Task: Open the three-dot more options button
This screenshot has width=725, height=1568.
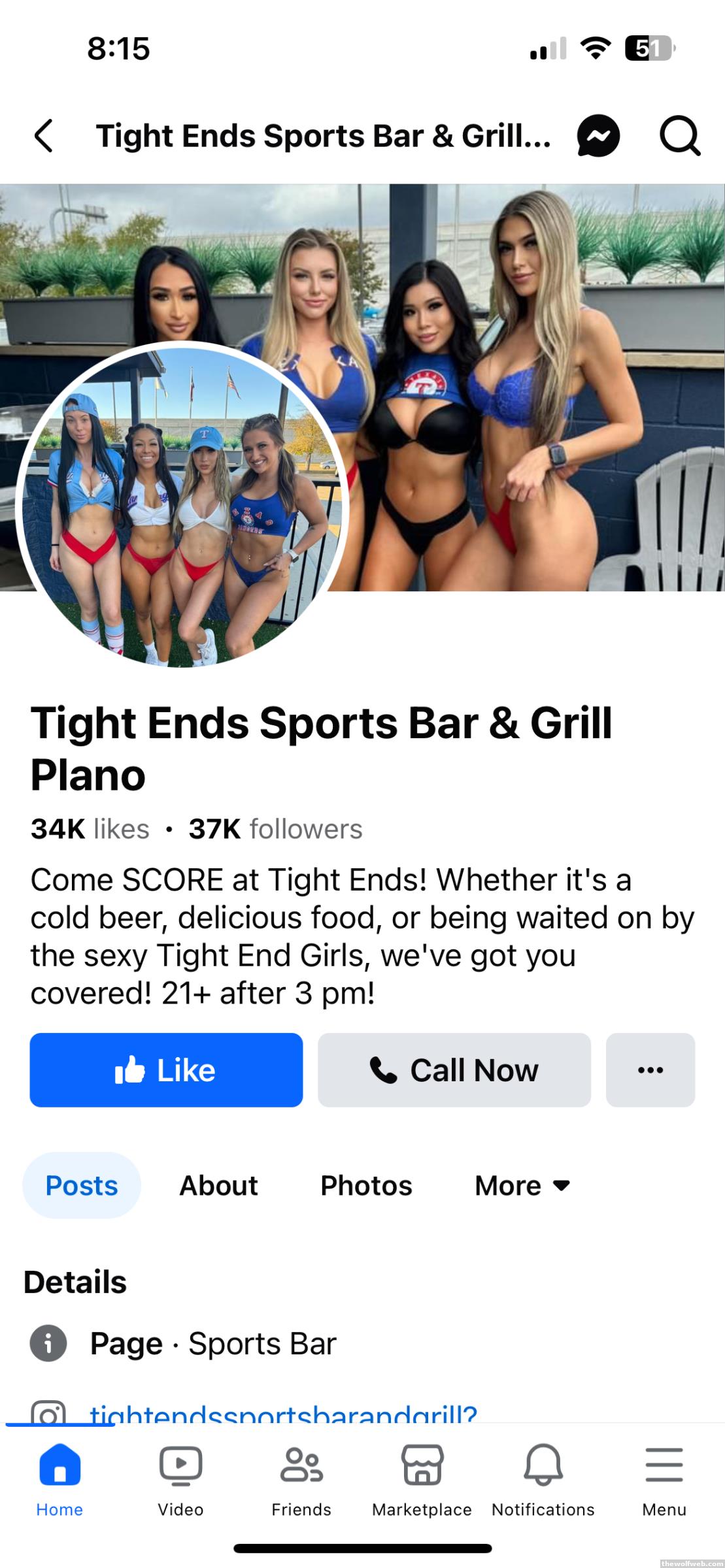Action: click(650, 1070)
